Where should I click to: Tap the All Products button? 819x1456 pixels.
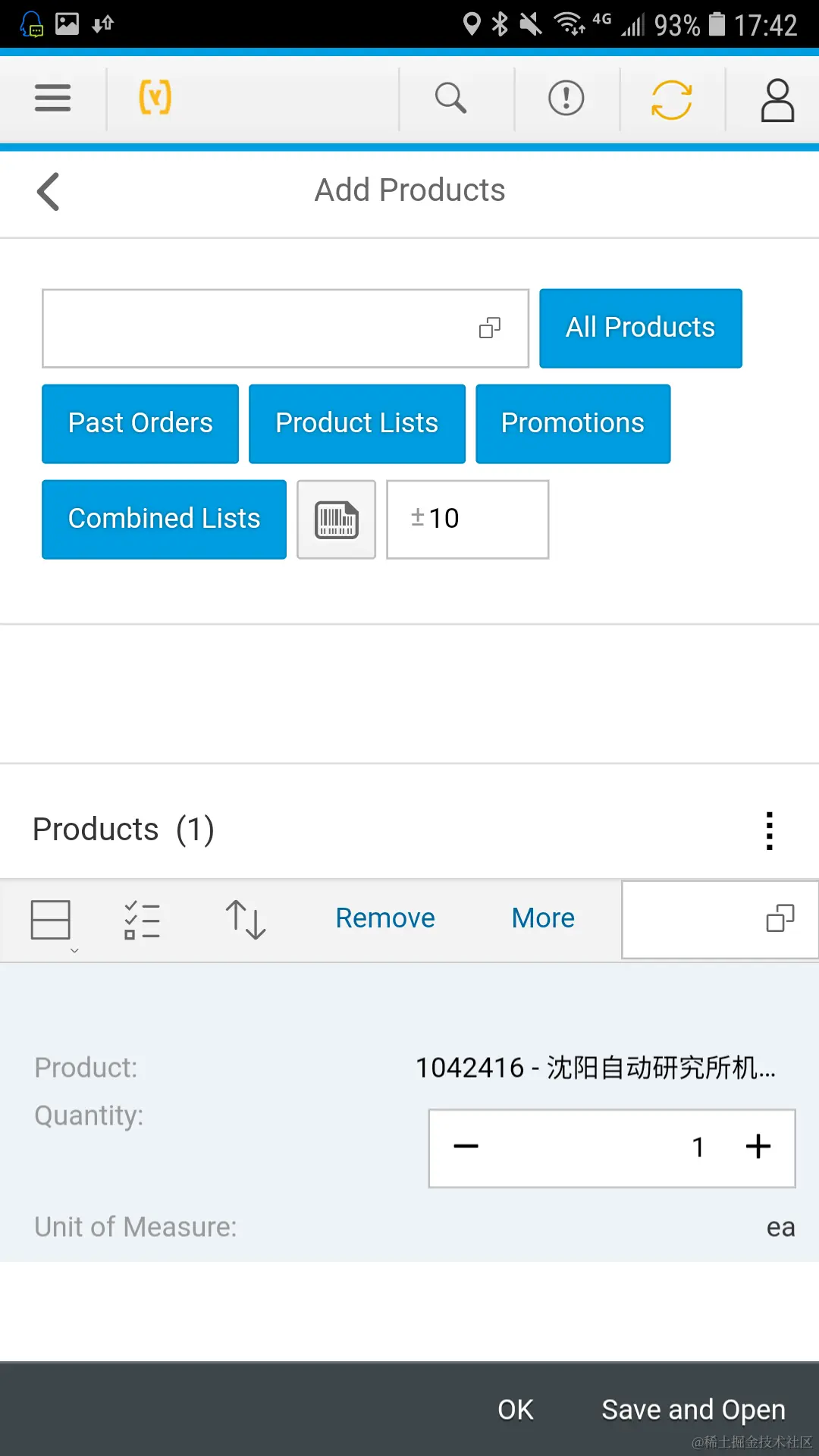[x=640, y=328]
